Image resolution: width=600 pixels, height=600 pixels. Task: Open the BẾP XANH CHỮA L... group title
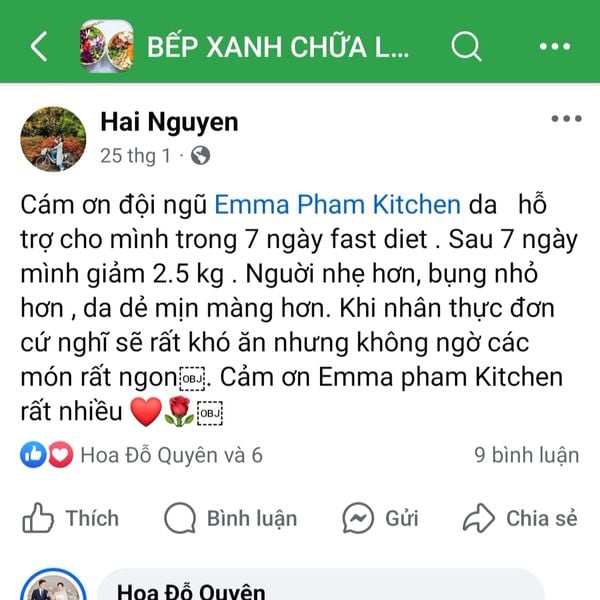(x=277, y=46)
